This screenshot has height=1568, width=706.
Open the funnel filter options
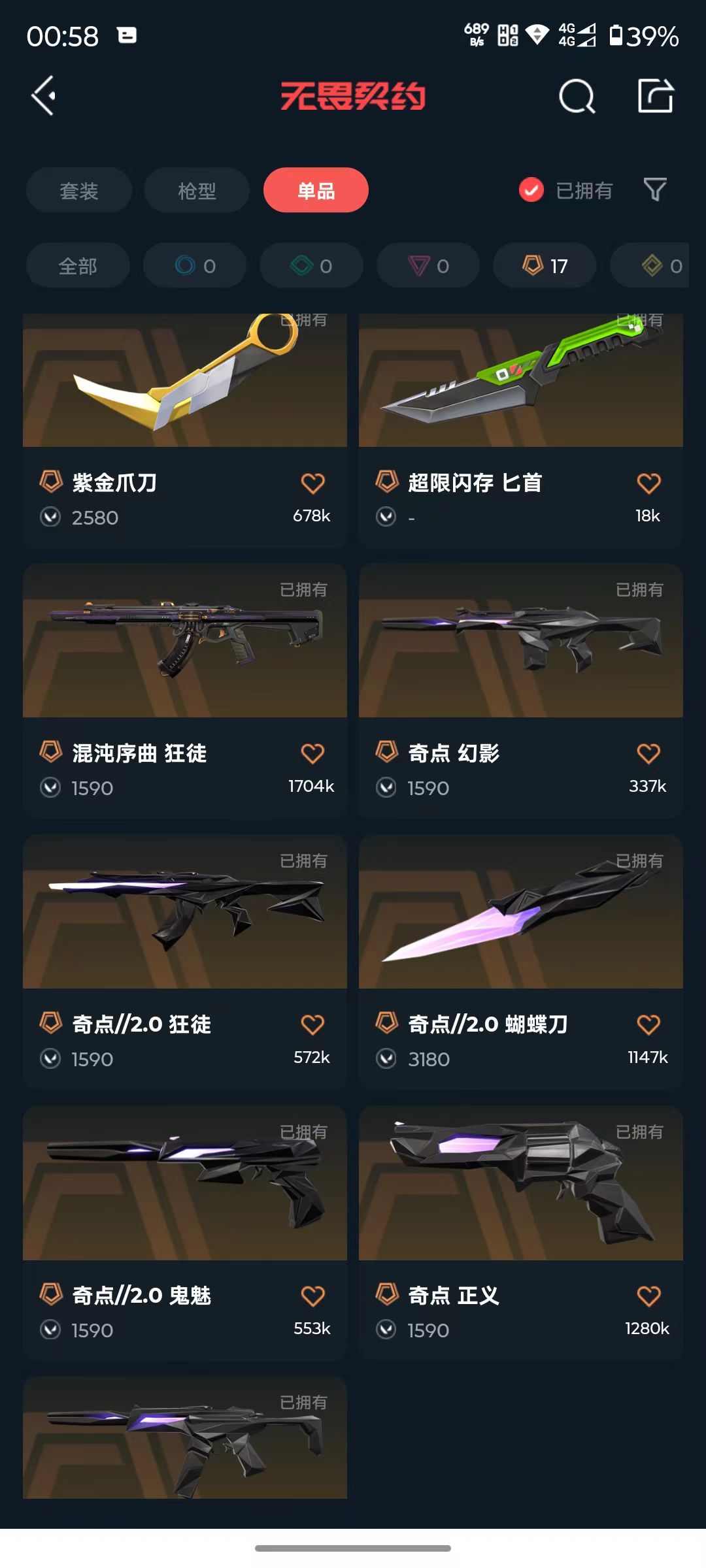(655, 190)
